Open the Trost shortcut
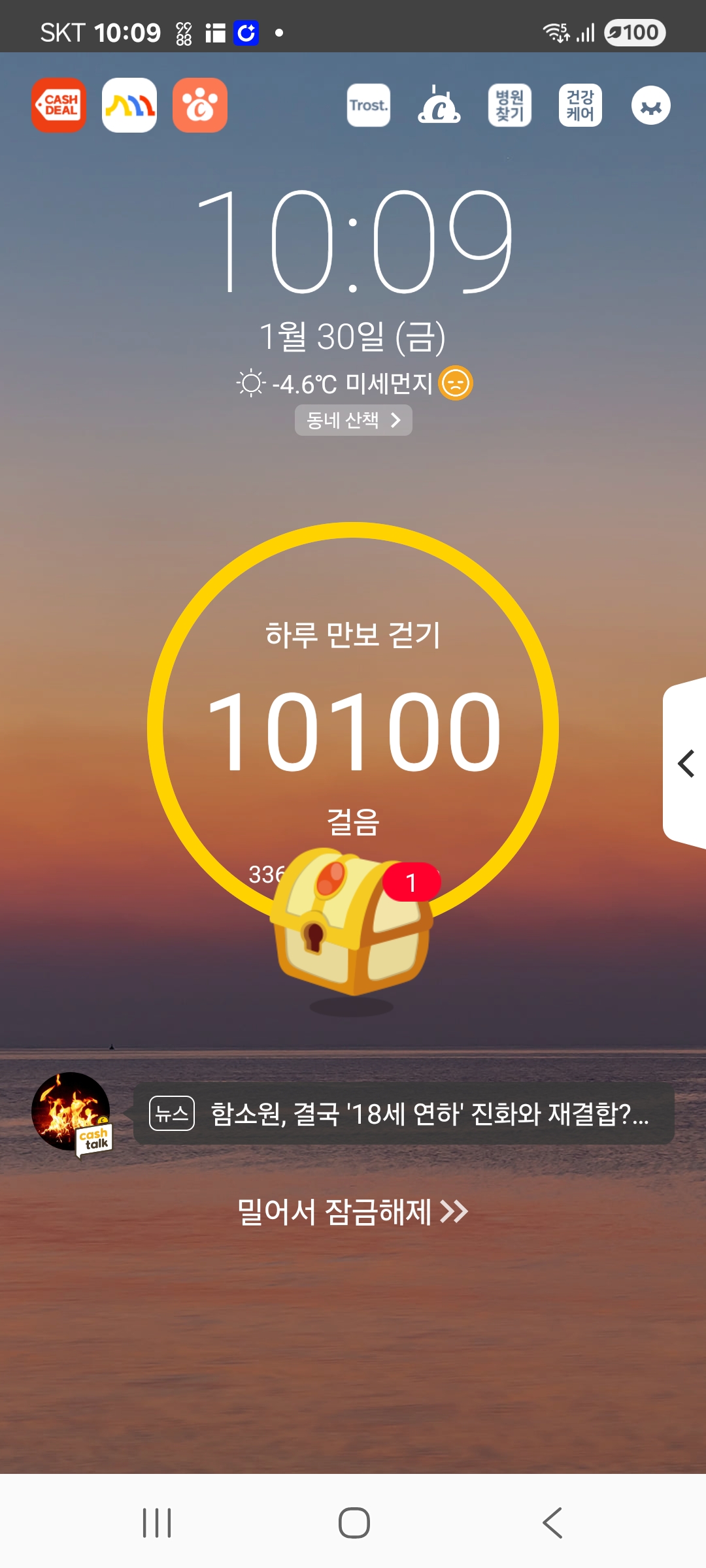The image size is (706, 1568). (369, 105)
